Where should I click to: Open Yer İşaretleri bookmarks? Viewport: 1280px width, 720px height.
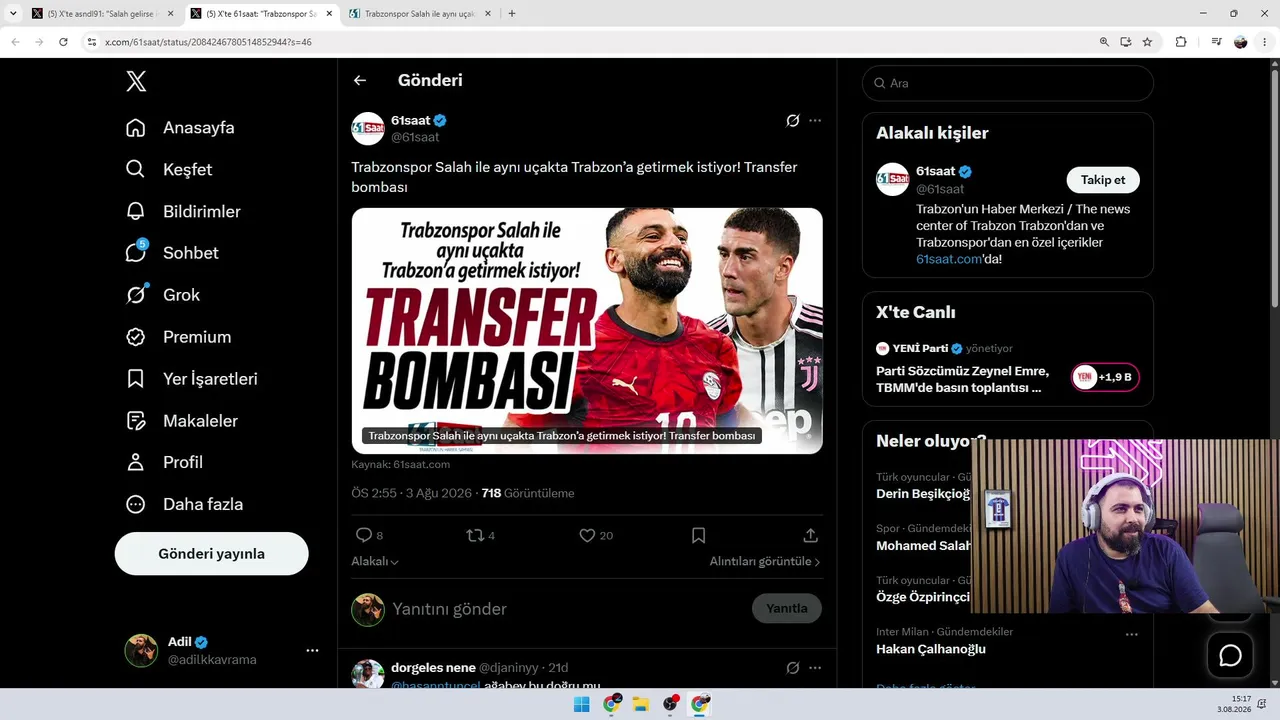(192, 379)
